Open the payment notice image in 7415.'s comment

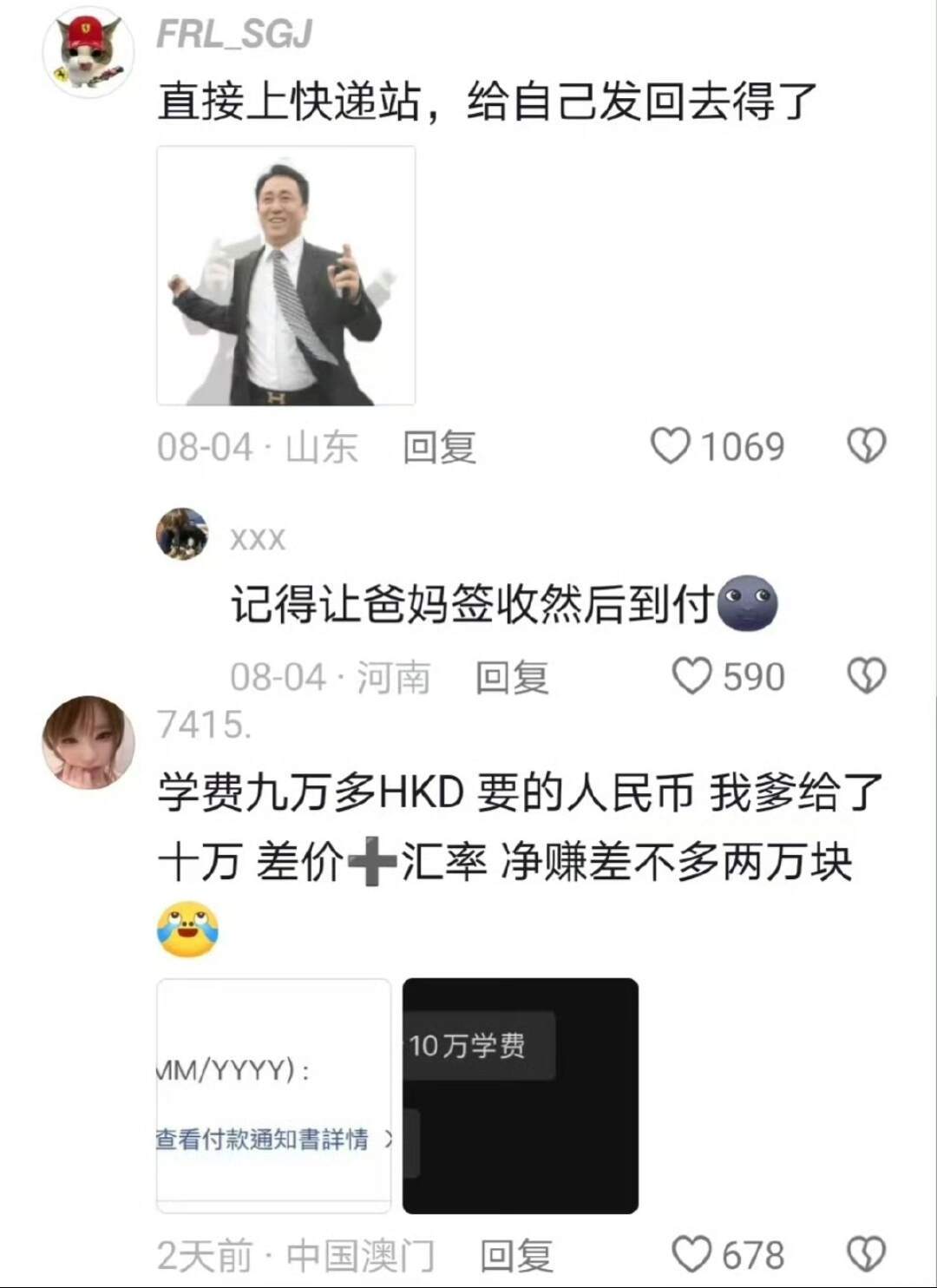point(274,1095)
